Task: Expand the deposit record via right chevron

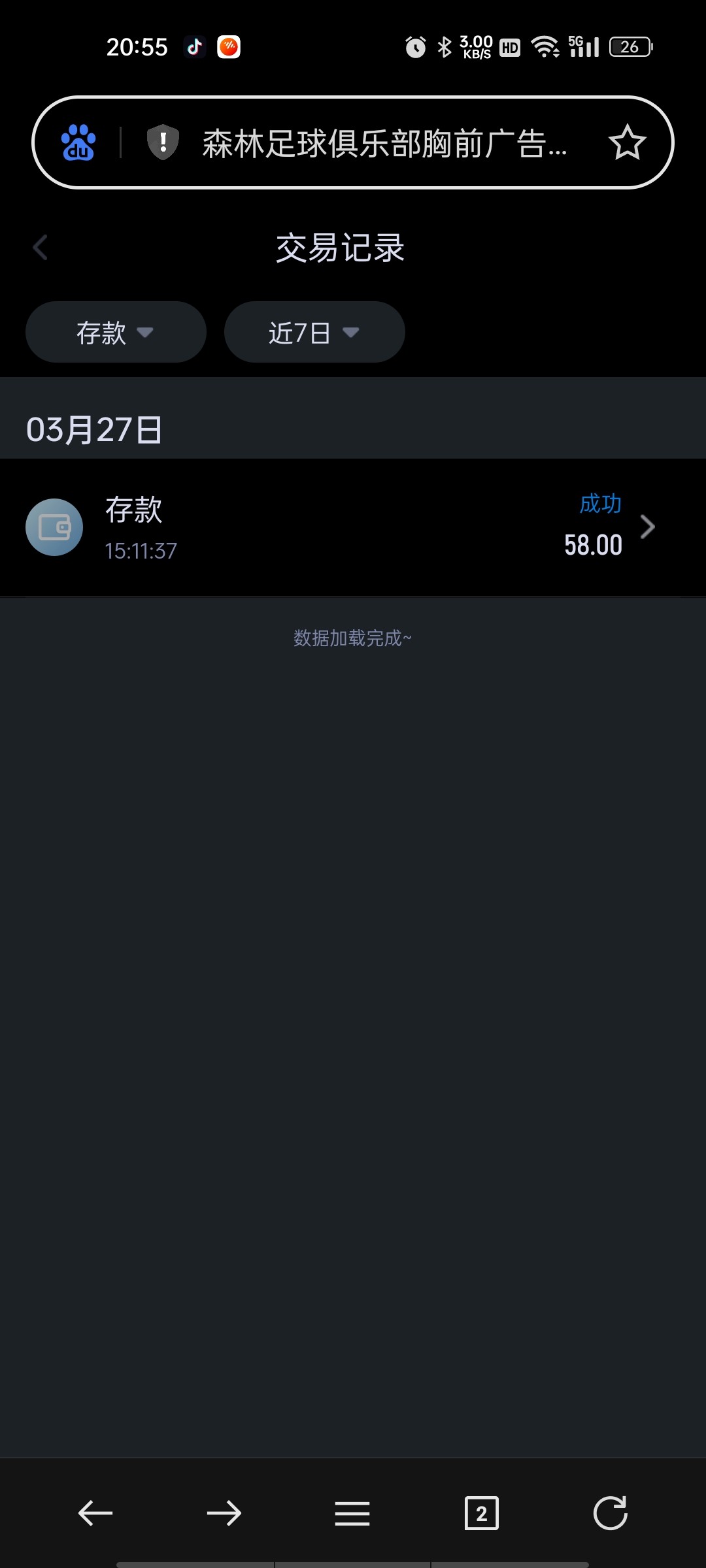Action: coord(647,527)
